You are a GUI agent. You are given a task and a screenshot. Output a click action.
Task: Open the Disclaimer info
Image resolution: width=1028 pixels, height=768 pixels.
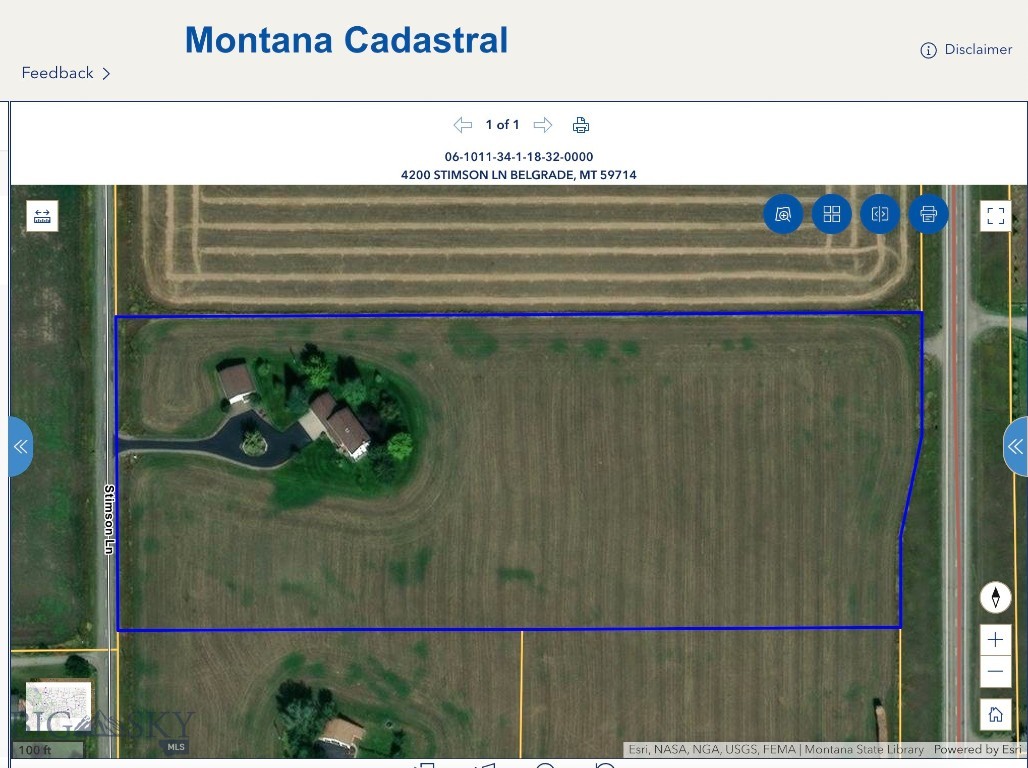tap(966, 49)
